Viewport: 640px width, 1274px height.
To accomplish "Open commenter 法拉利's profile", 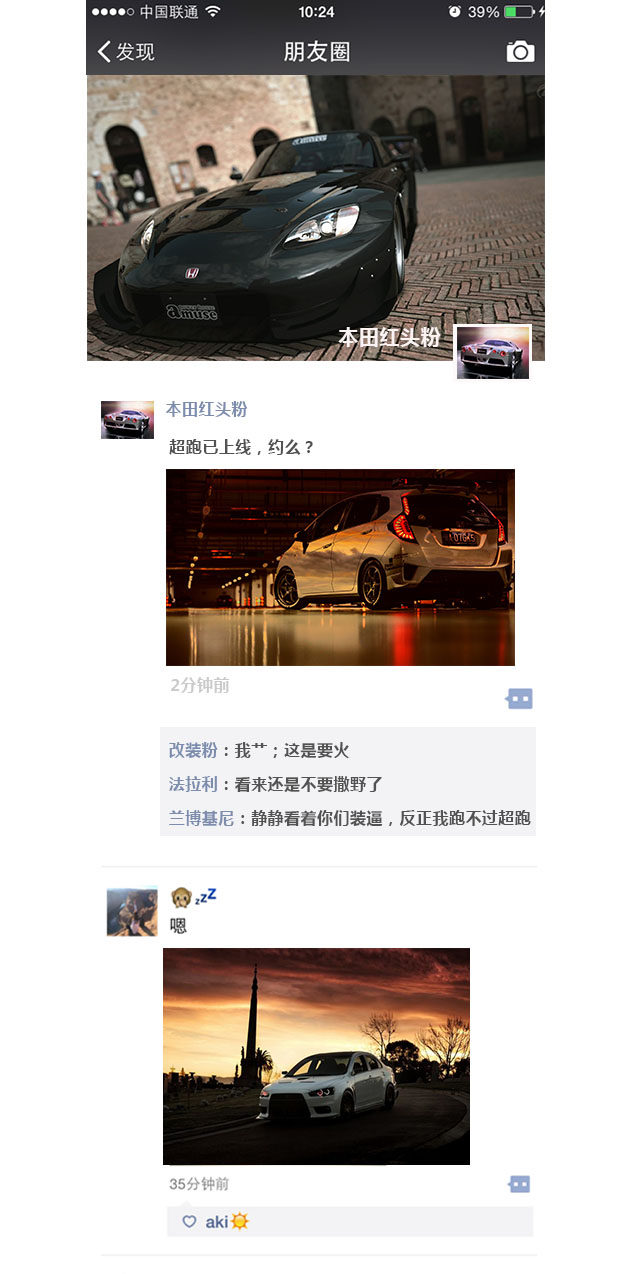I will coord(192,784).
